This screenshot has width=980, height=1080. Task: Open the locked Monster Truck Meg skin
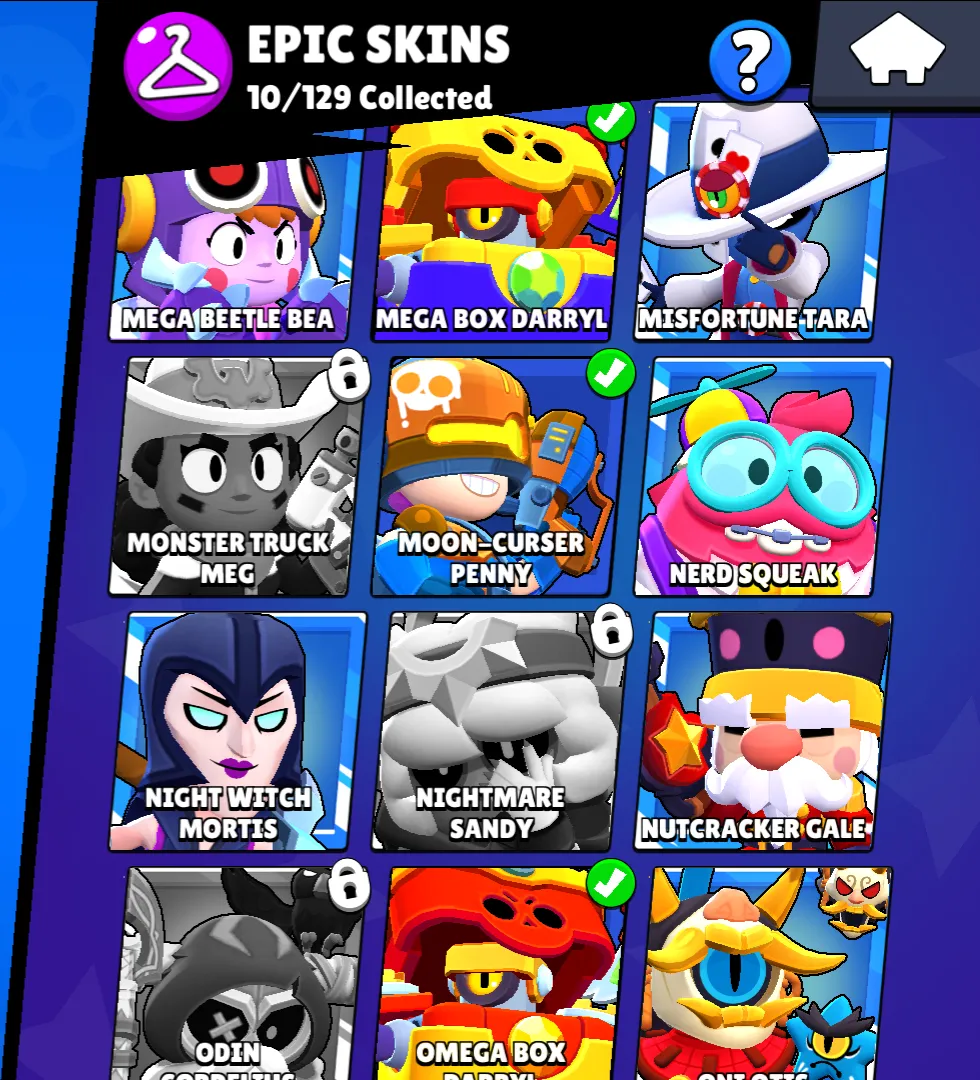pyautogui.click(x=236, y=477)
